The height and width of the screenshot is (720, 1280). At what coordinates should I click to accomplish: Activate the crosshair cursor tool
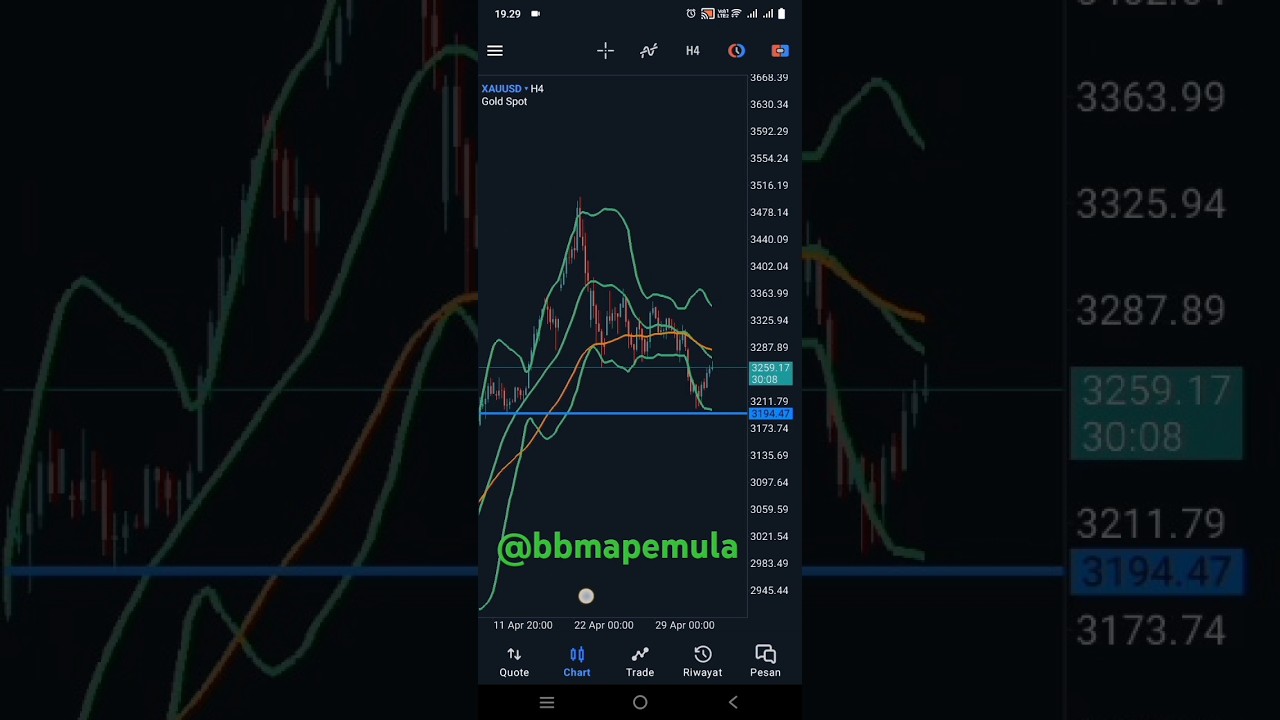click(x=605, y=51)
